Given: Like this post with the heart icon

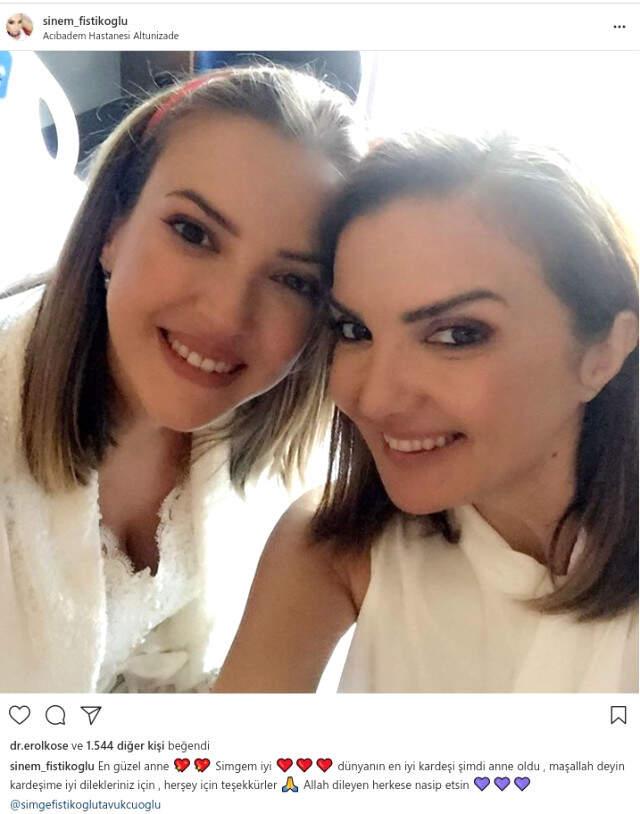Looking at the screenshot, I should pyautogui.click(x=19, y=714).
